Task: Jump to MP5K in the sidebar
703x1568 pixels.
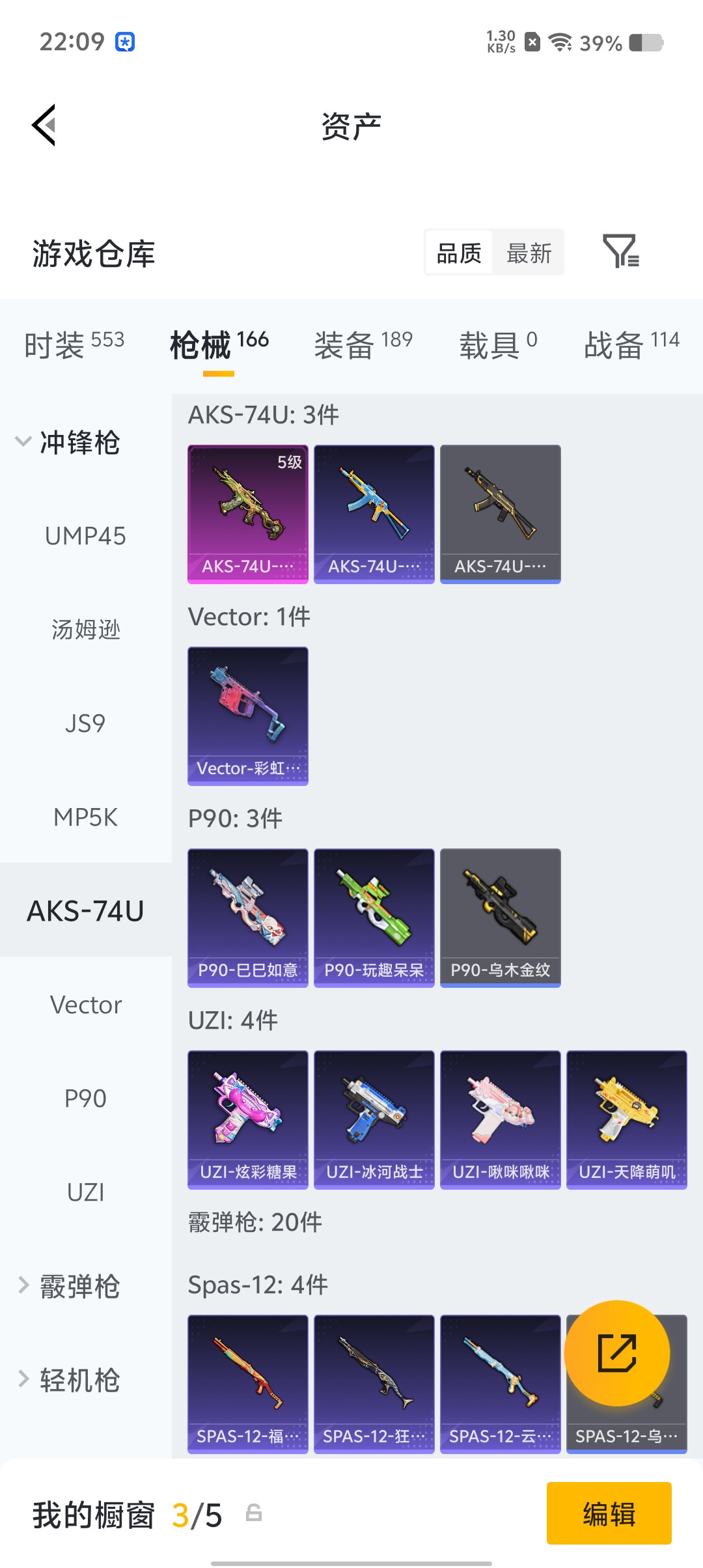Action: pos(85,817)
